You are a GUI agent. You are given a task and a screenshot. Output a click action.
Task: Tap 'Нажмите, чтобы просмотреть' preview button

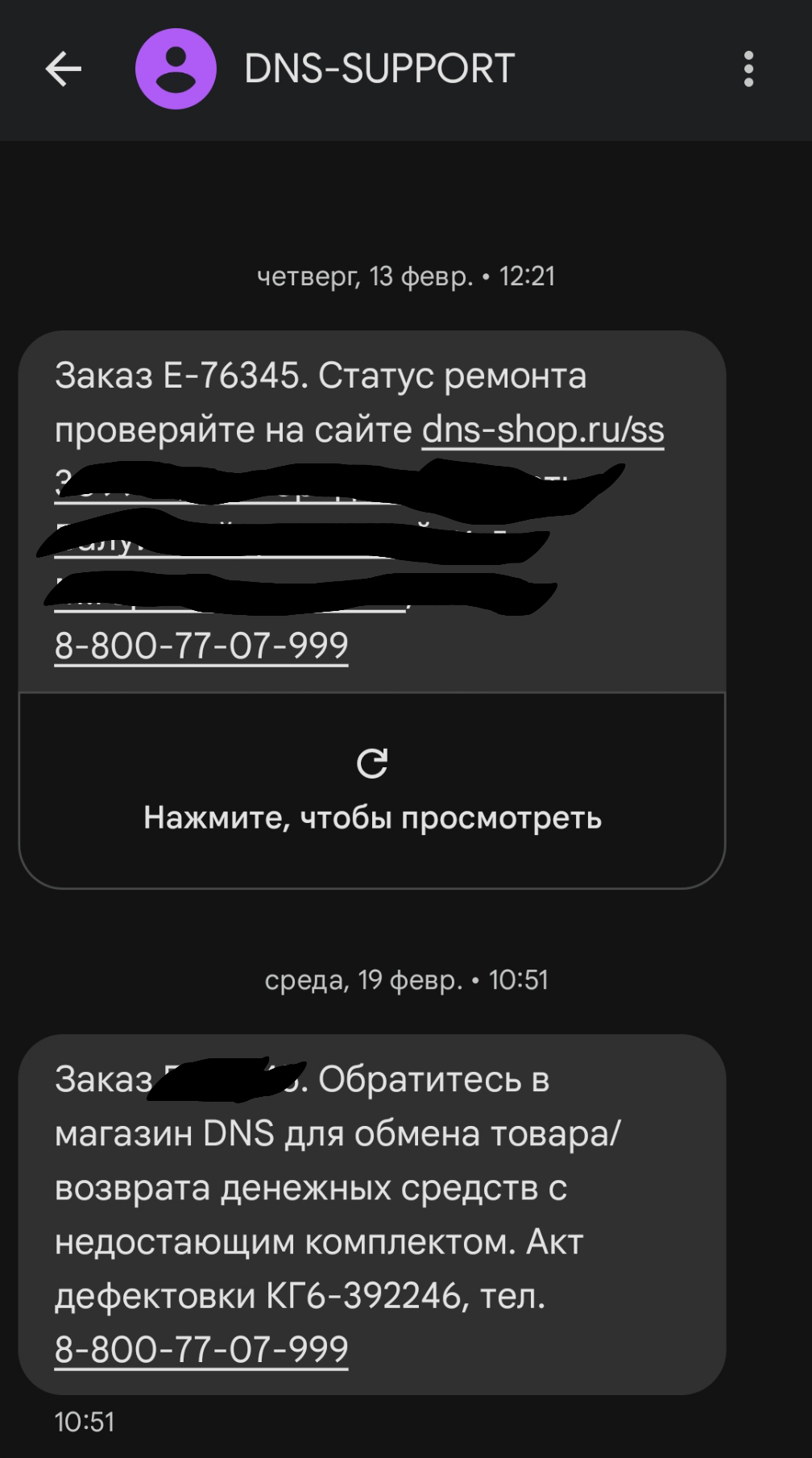(372, 790)
